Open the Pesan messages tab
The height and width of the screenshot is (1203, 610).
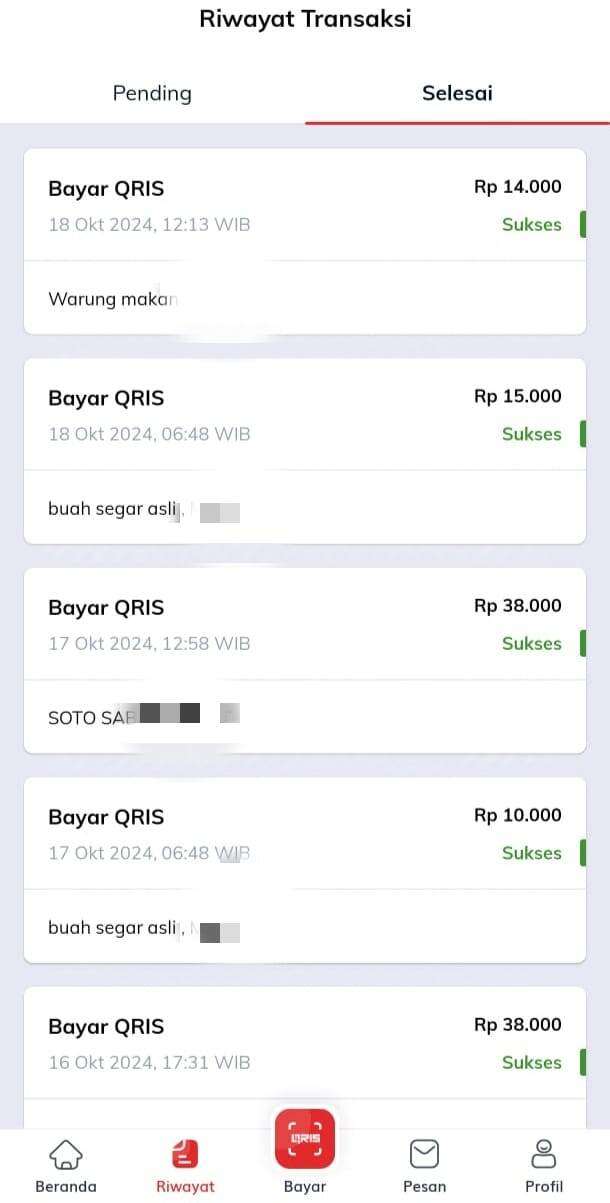[424, 1167]
